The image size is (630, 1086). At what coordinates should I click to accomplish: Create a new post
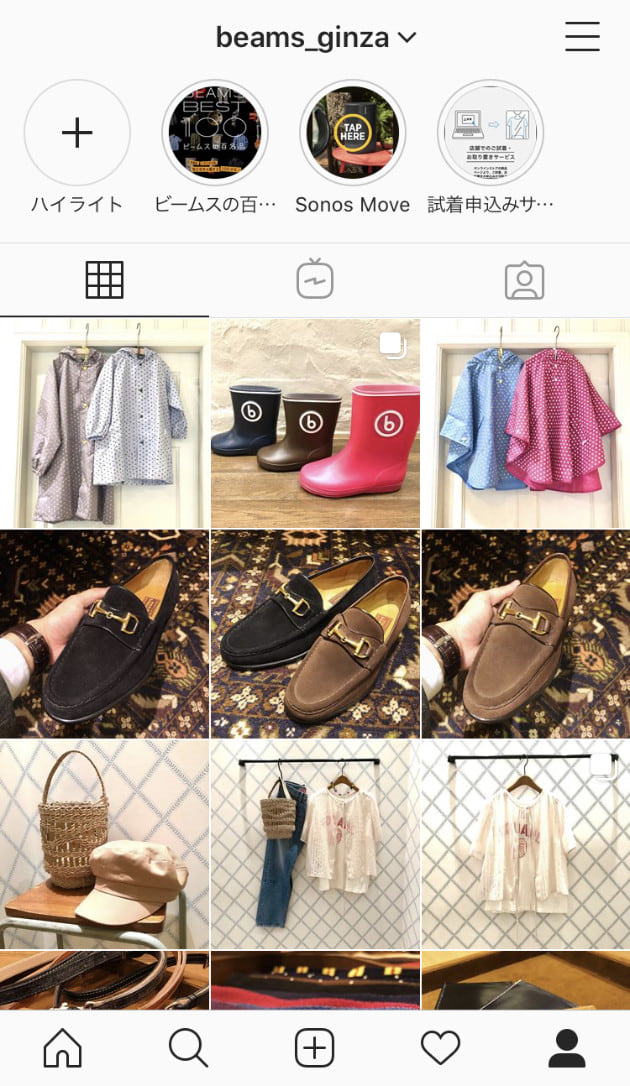point(314,1047)
